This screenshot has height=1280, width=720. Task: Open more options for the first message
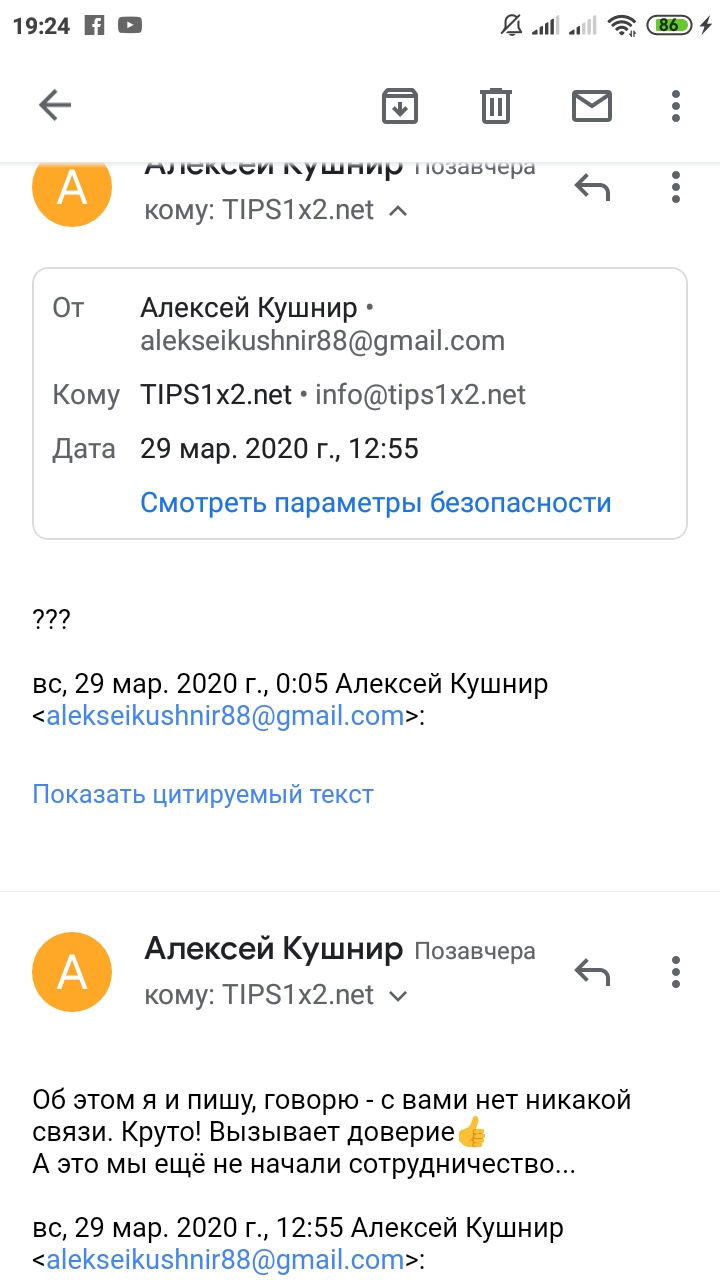(x=677, y=187)
